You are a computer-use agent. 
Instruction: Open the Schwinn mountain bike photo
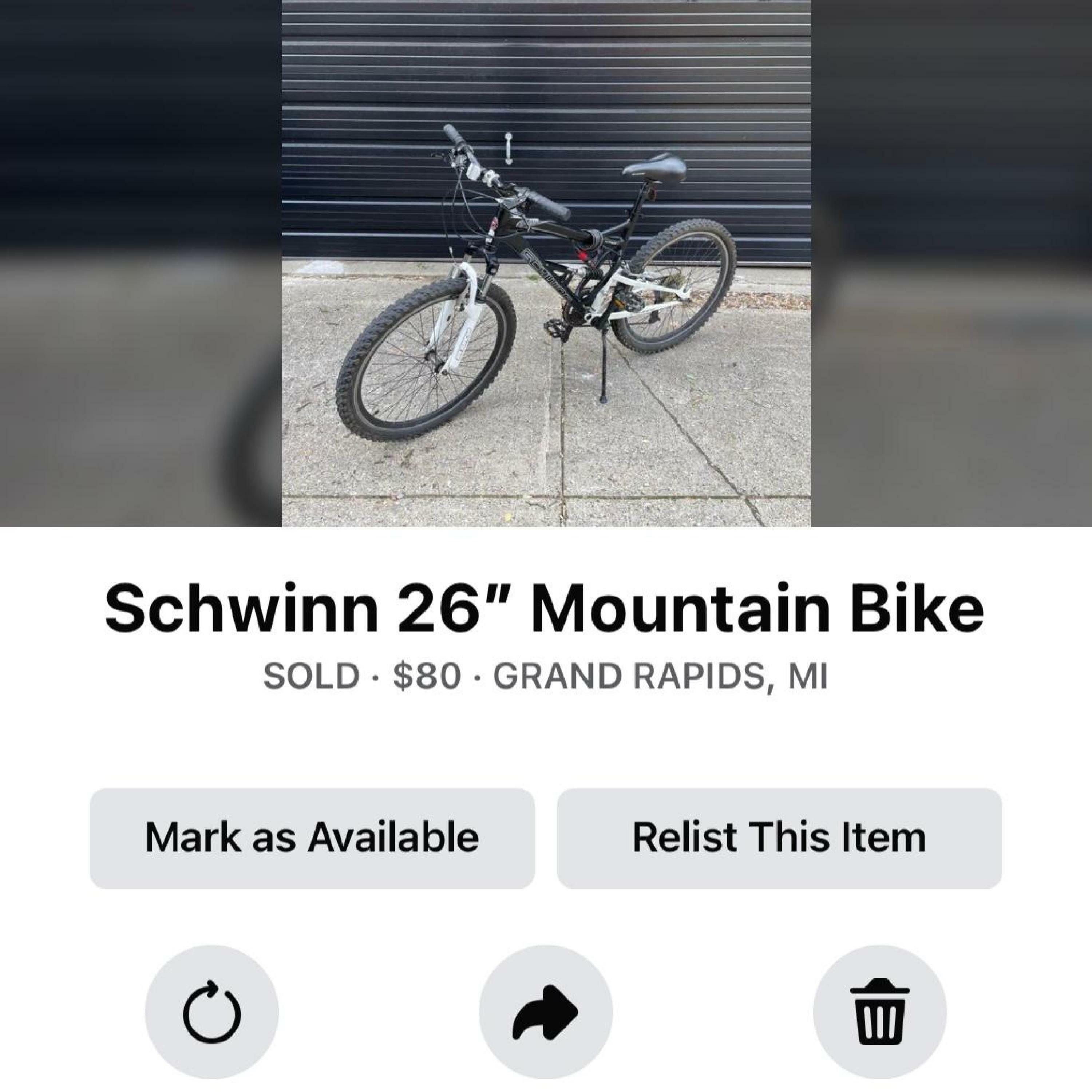546,264
